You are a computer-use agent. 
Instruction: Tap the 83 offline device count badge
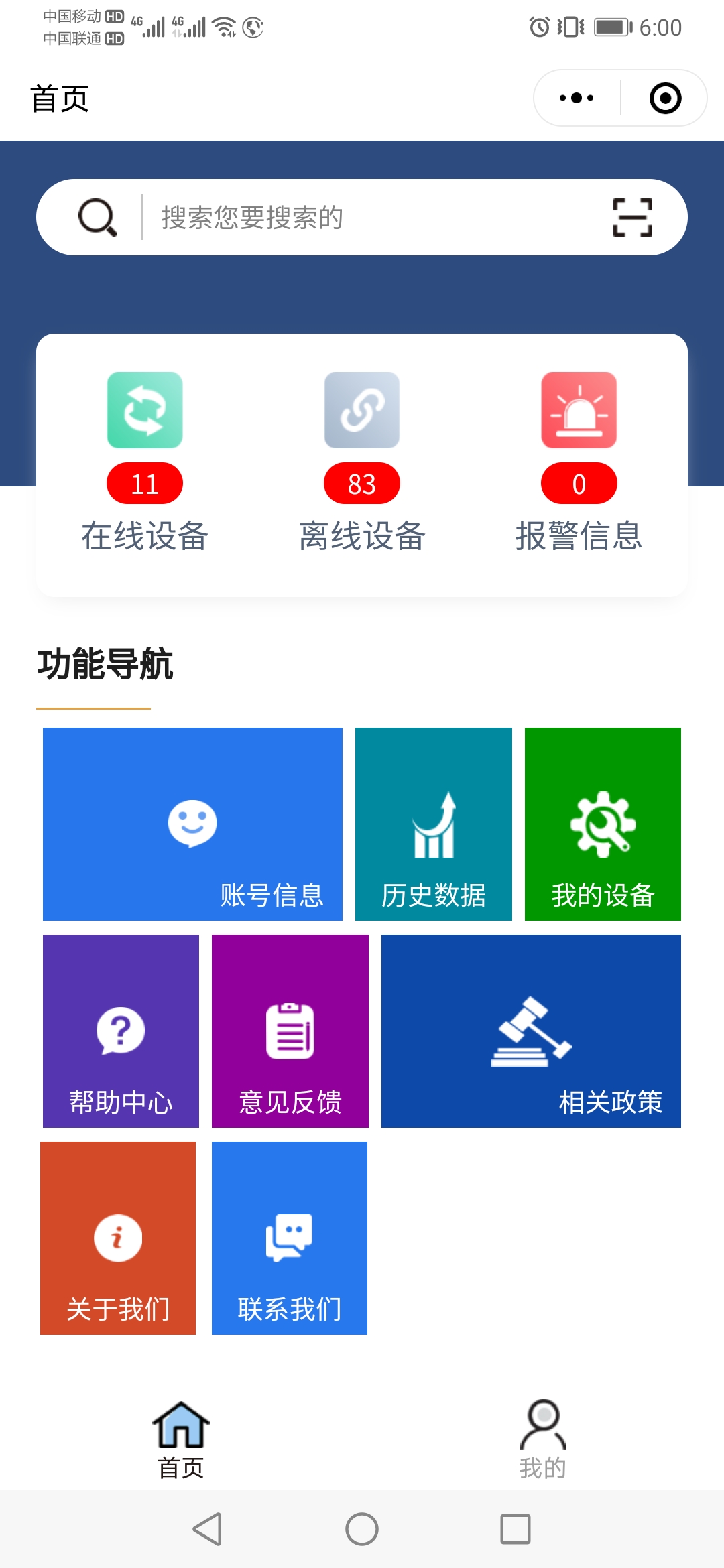(362, 482)
